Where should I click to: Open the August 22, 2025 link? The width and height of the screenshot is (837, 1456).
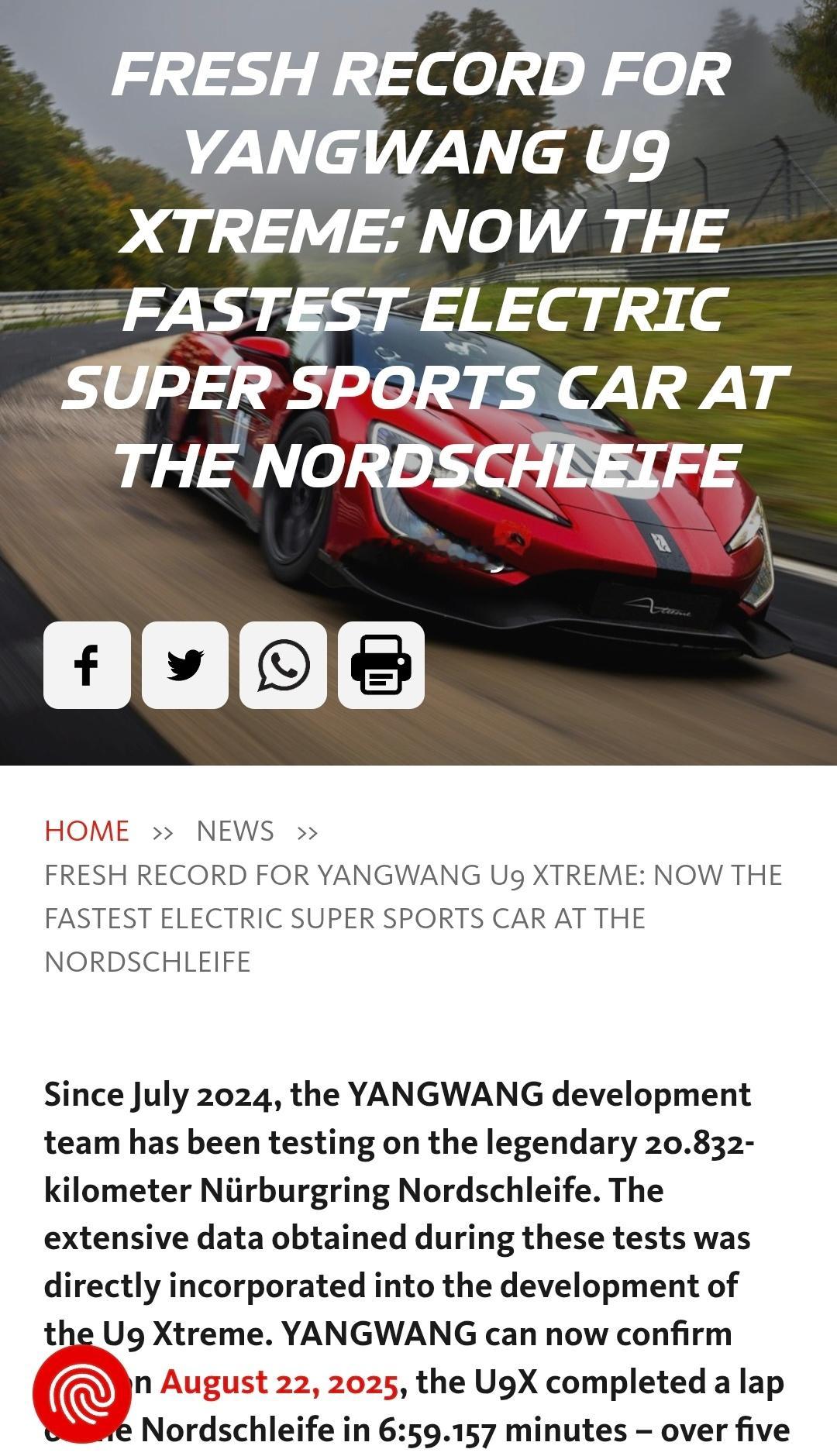pyautogui.click(x=279, y=1382)
